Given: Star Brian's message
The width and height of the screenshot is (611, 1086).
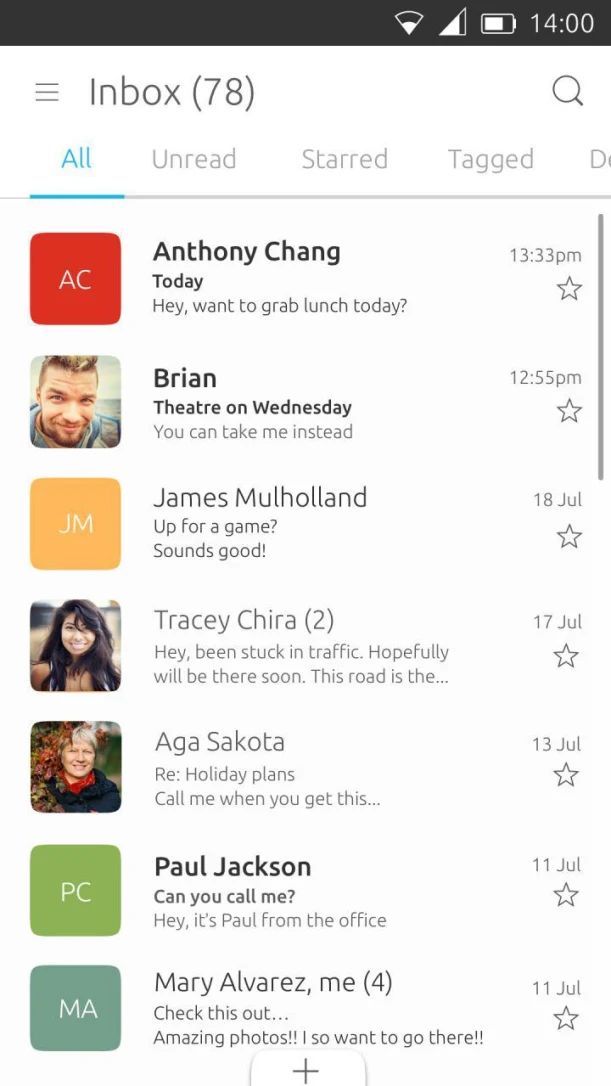Looking at the screenshot, I should tap(569, 411).
